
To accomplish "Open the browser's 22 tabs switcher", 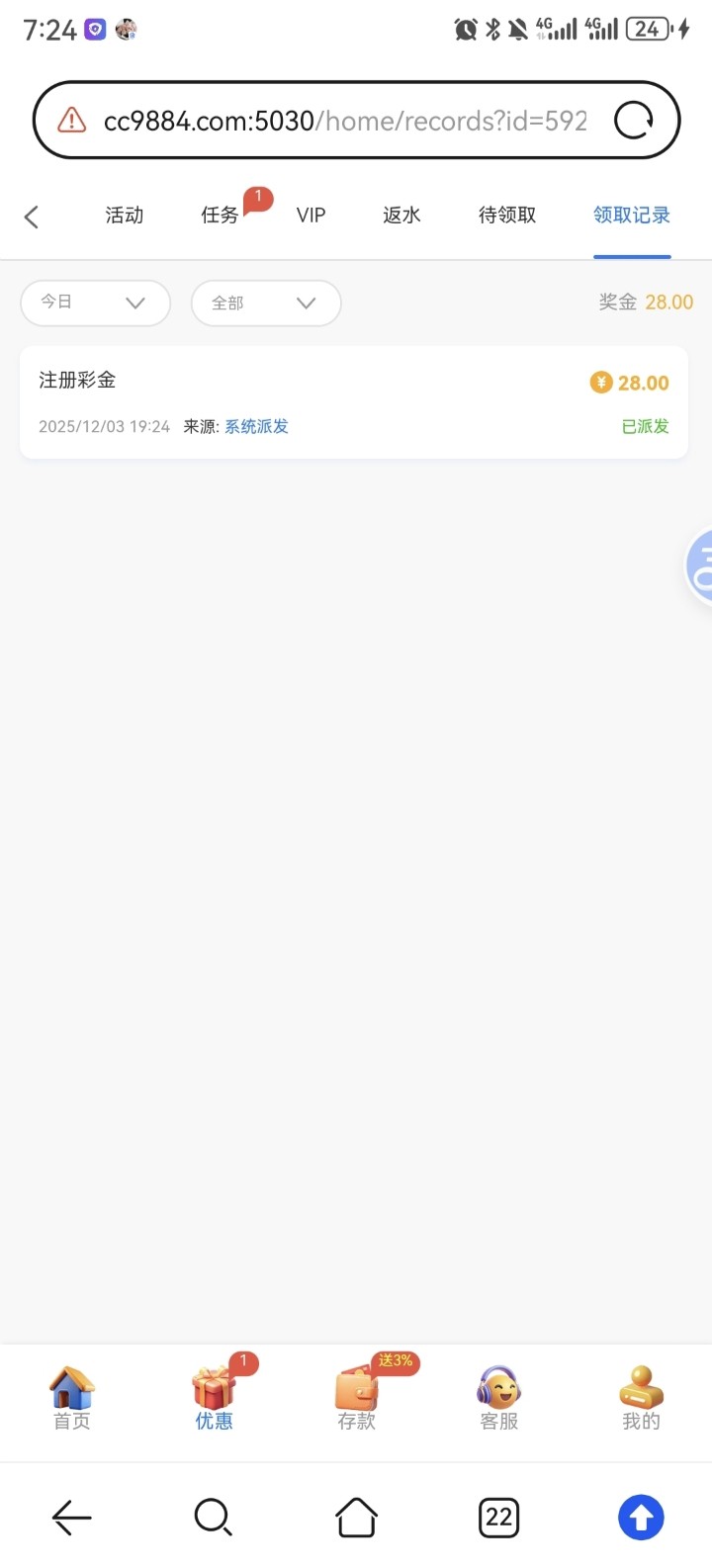I will (498, 1517).
